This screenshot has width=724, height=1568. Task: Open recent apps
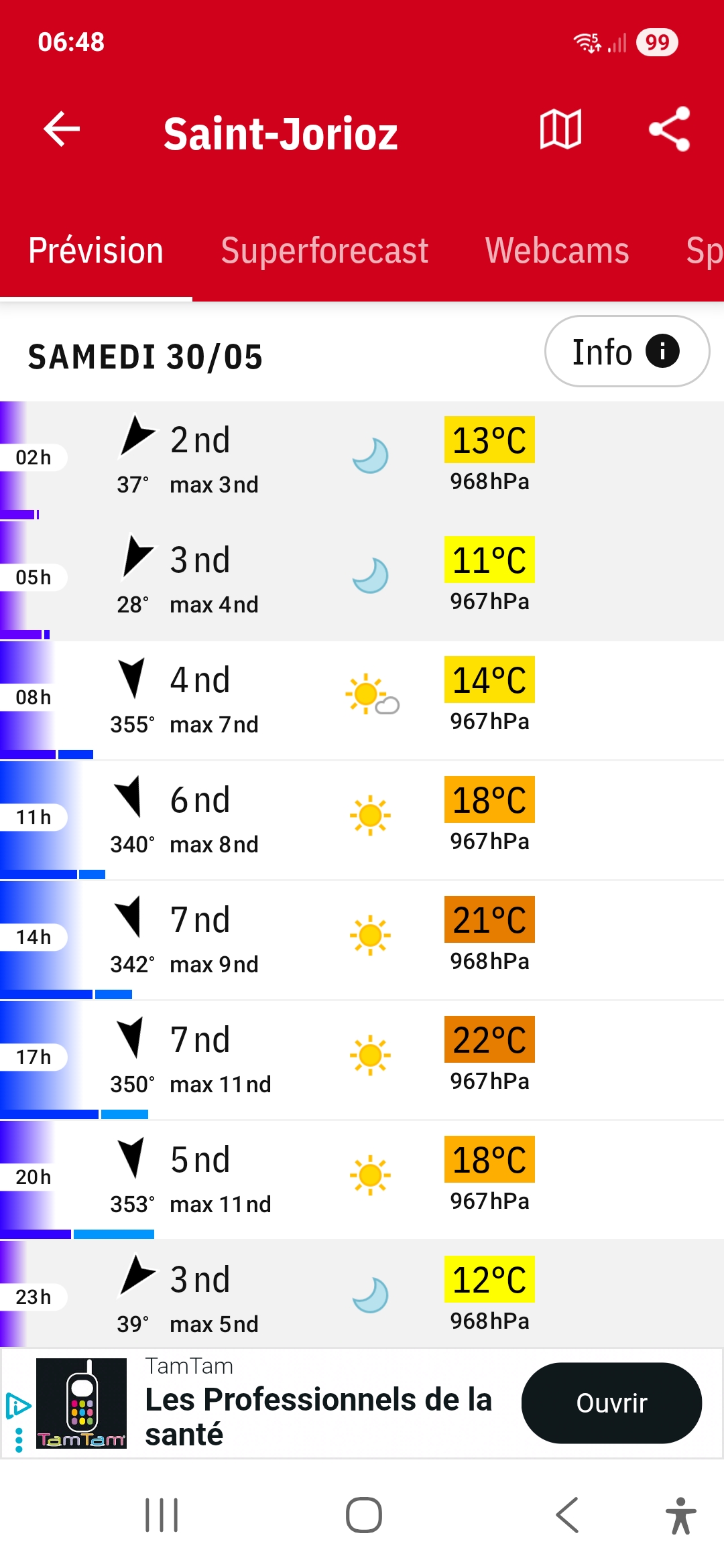pyautogui.click(x=162, y=1515)
